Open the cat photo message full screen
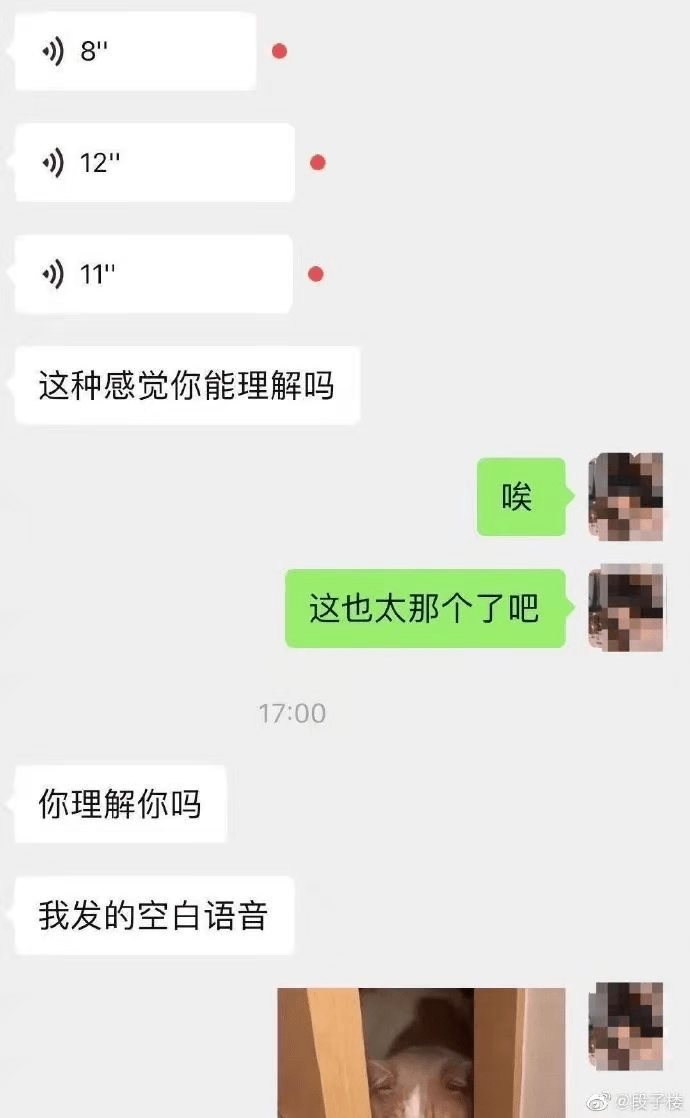Image resolution: width=690 pixels, height=1118 pixels. click(420, 1052)
